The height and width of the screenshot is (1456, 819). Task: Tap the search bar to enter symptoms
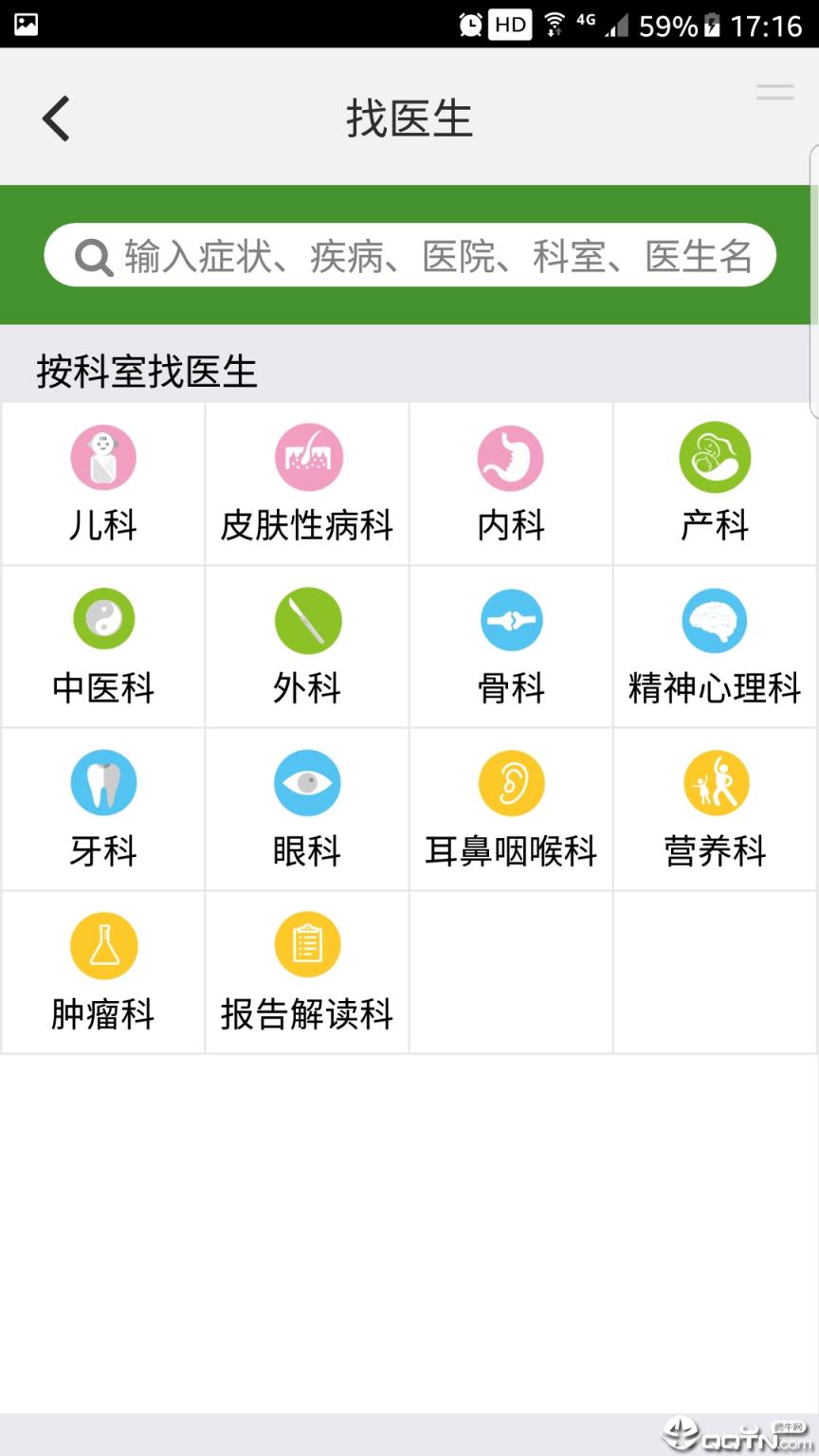pyautogui.click(x=409, y=255)
